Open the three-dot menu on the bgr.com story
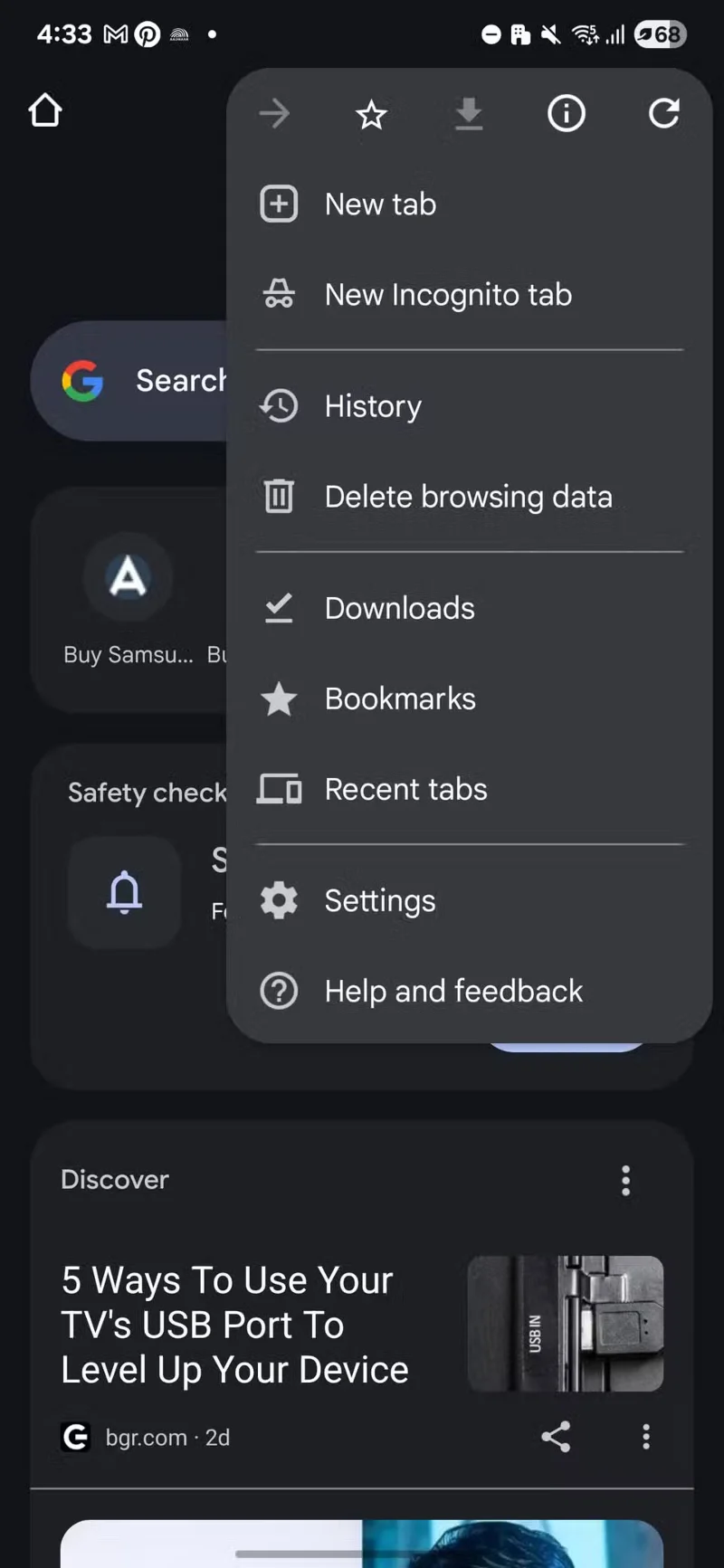 (x=646, y=1437)
